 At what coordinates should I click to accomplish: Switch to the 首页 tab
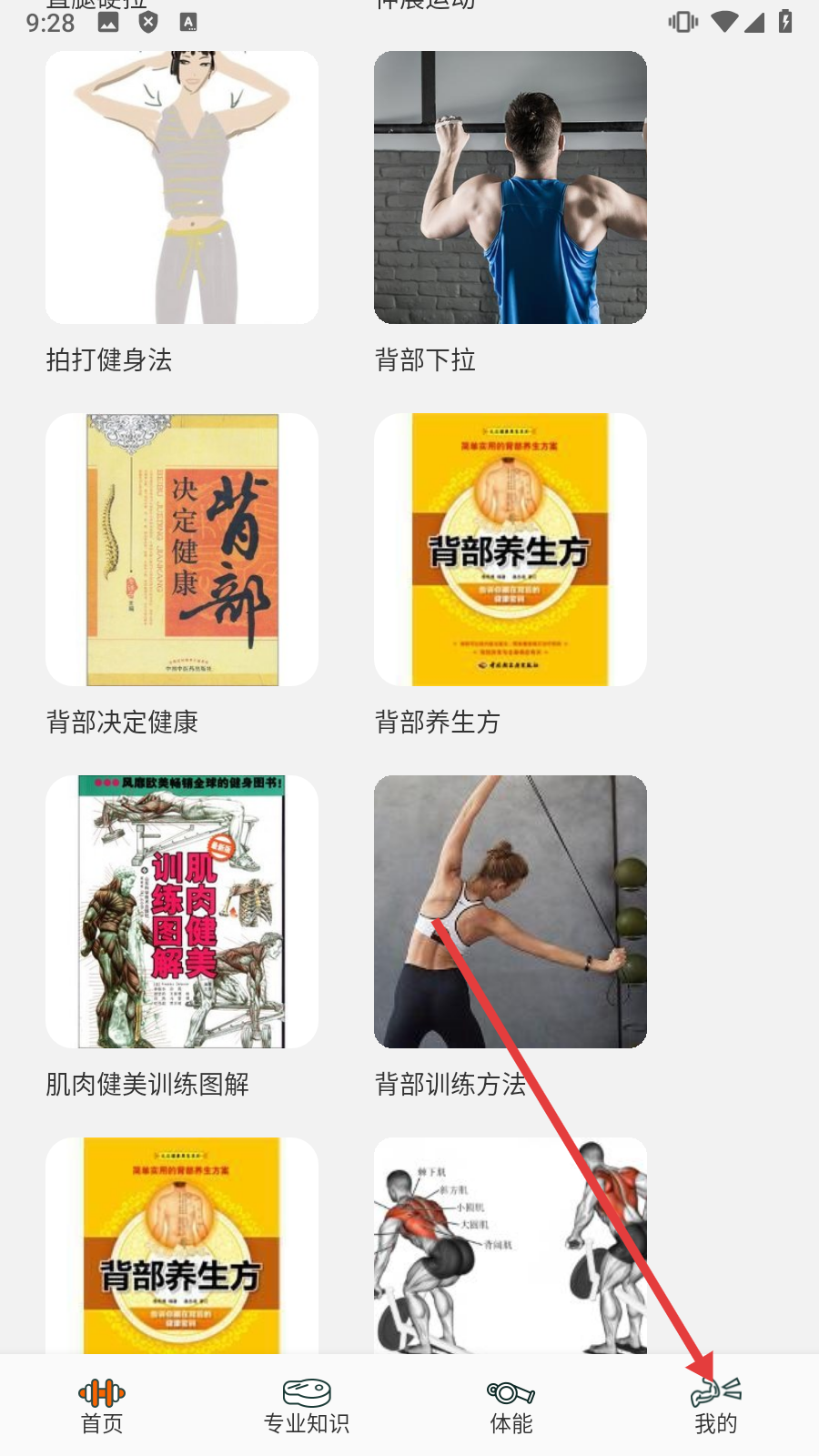tap(102, 1405)
